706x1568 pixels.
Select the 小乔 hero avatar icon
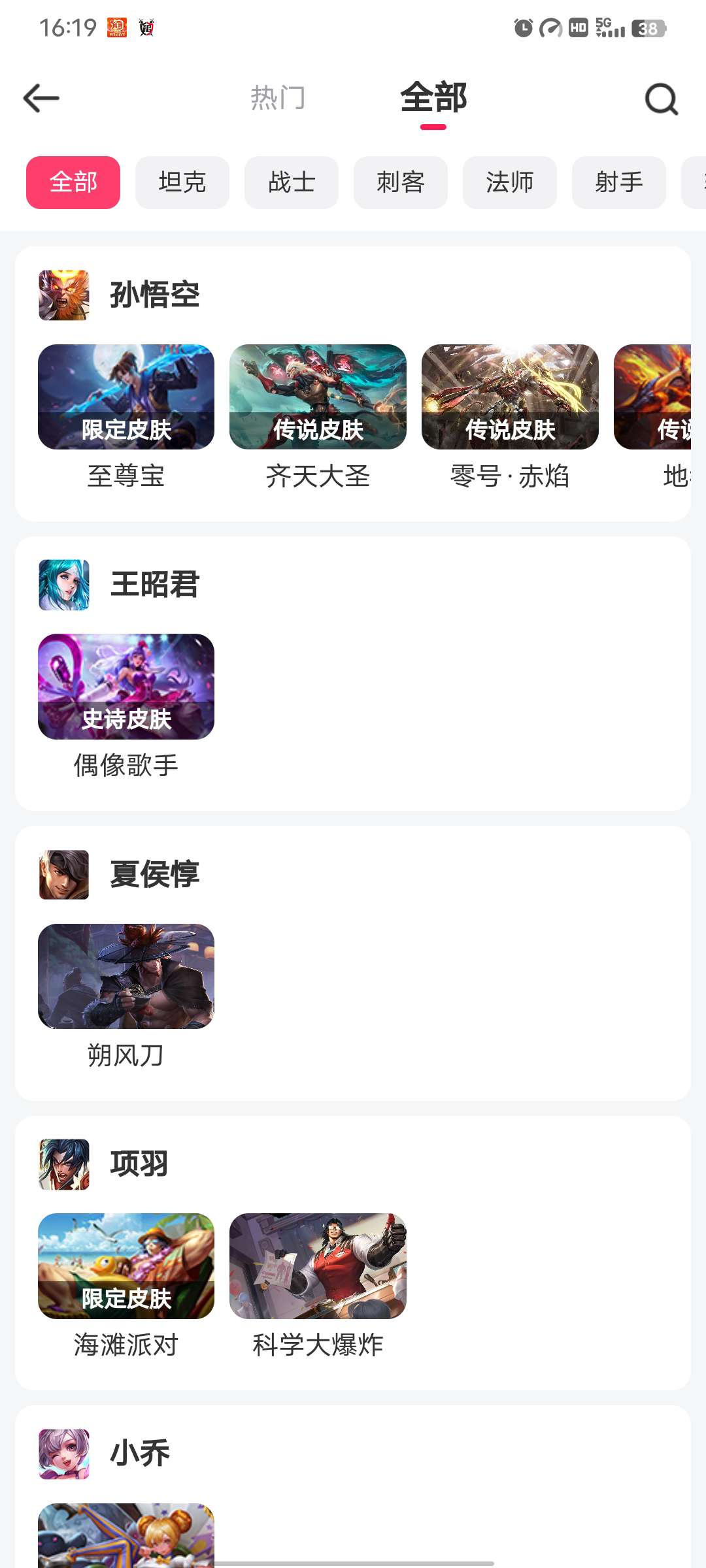point(63,1453)
